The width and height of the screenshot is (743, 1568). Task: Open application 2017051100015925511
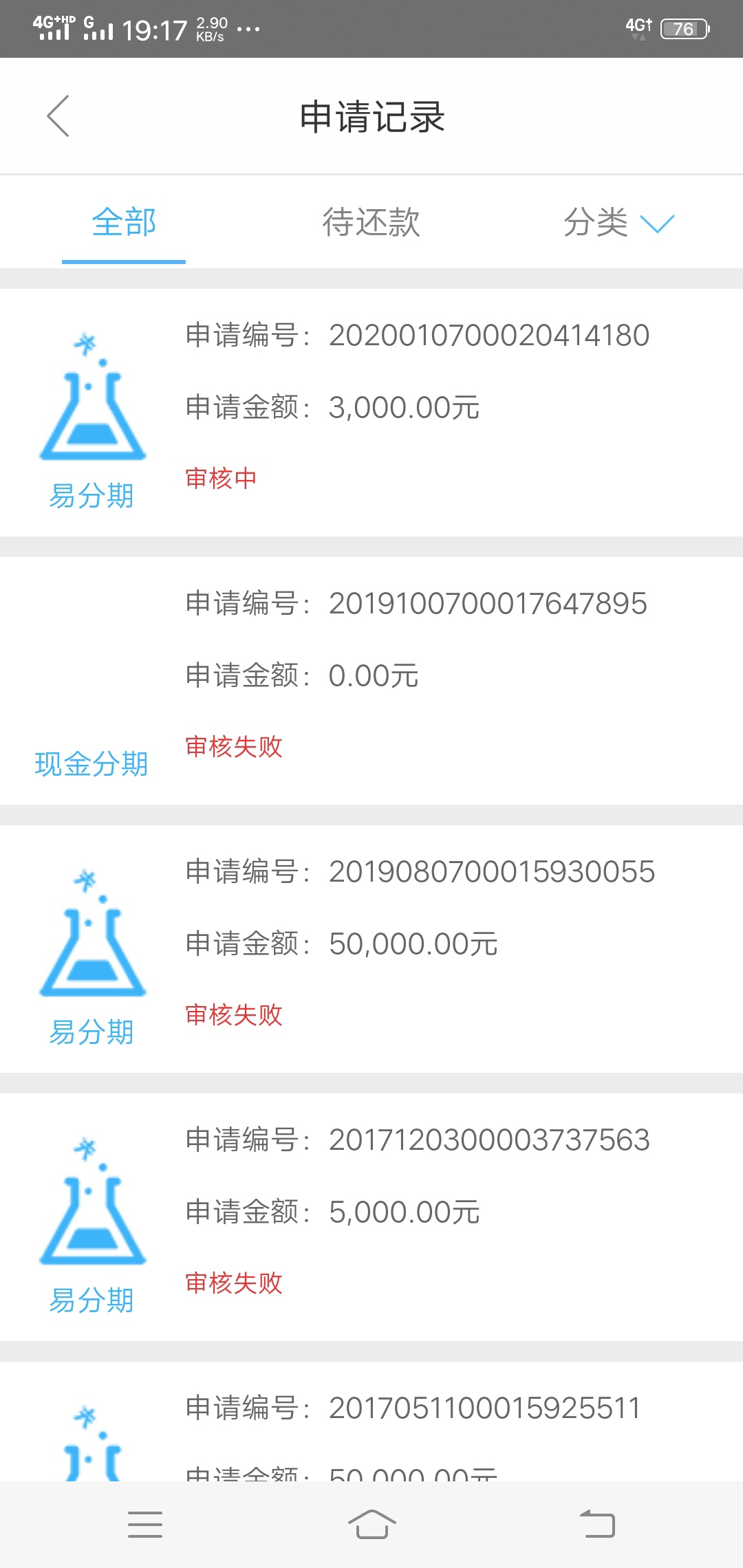pos(371,1422)
